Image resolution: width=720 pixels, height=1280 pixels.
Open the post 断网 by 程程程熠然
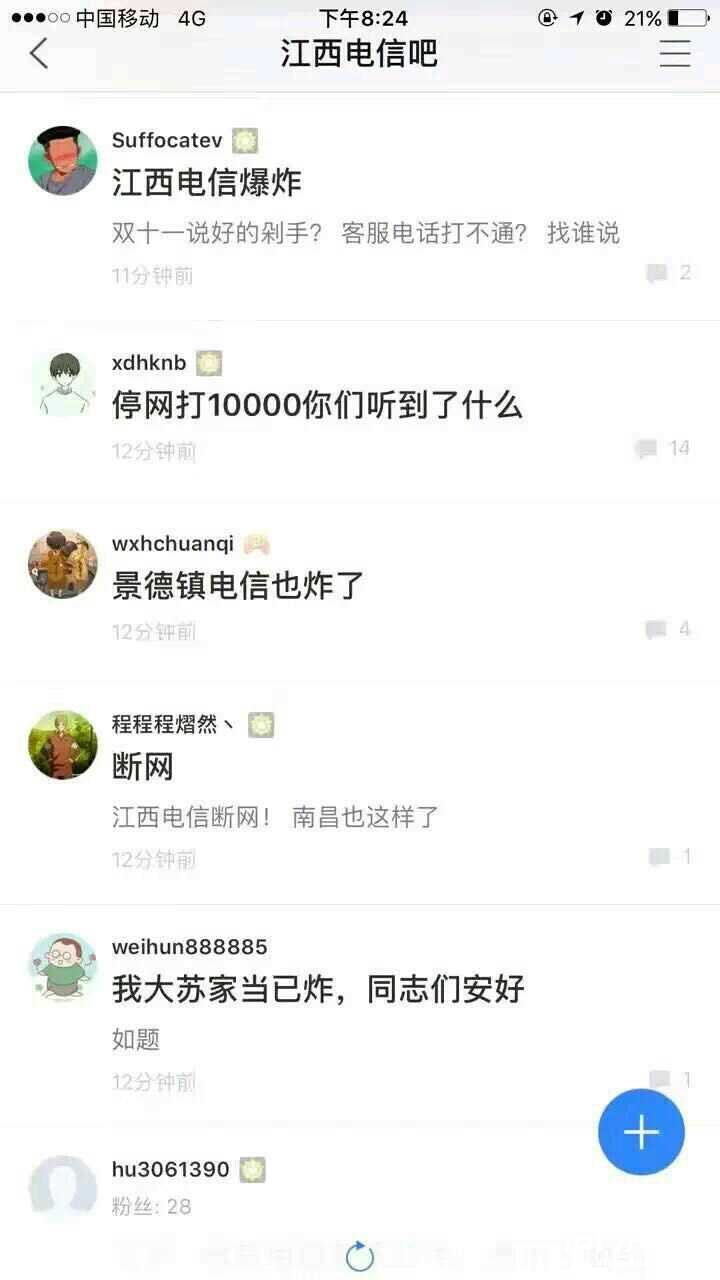143,767
